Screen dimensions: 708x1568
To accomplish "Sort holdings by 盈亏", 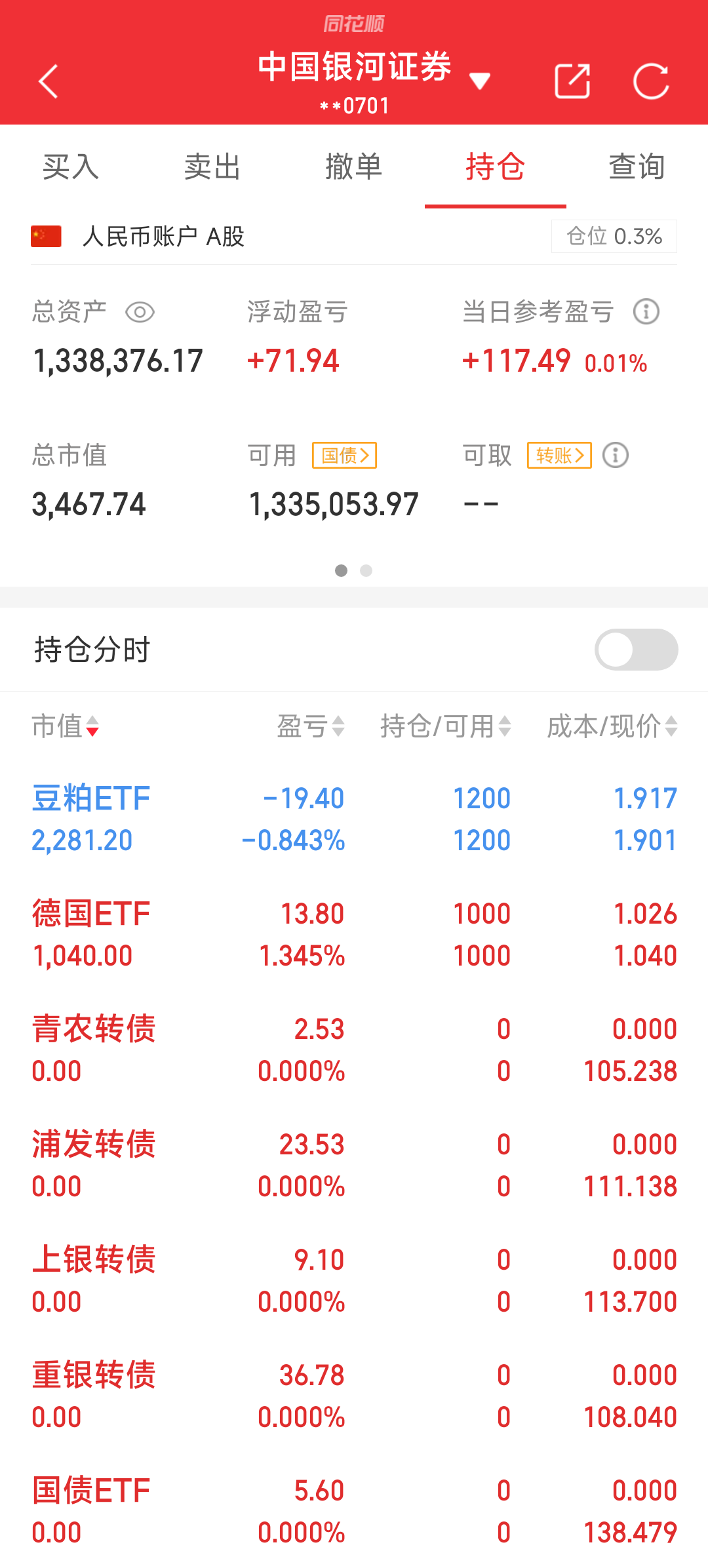I will 311,726.
